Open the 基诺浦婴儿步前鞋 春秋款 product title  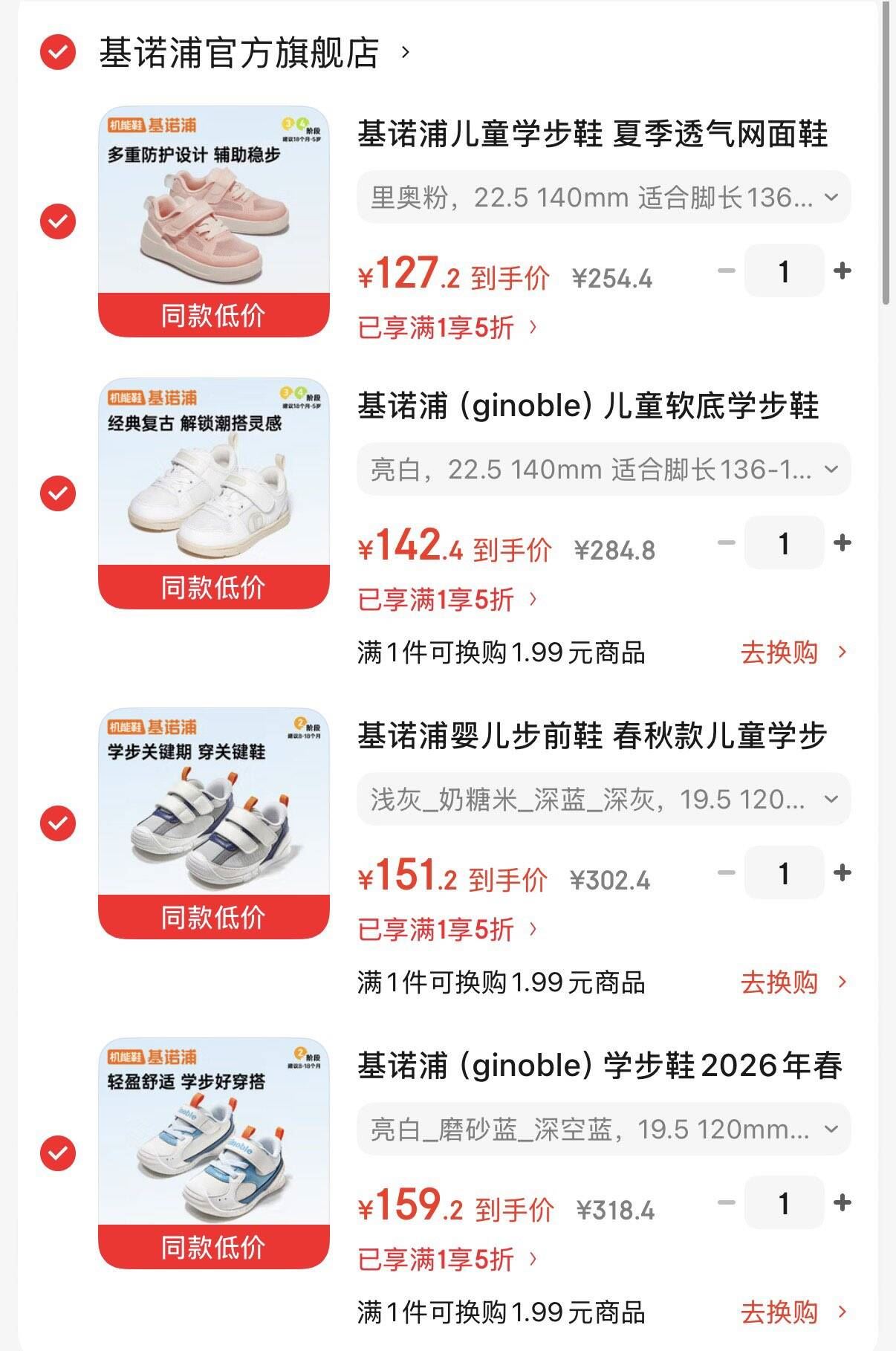592,736
